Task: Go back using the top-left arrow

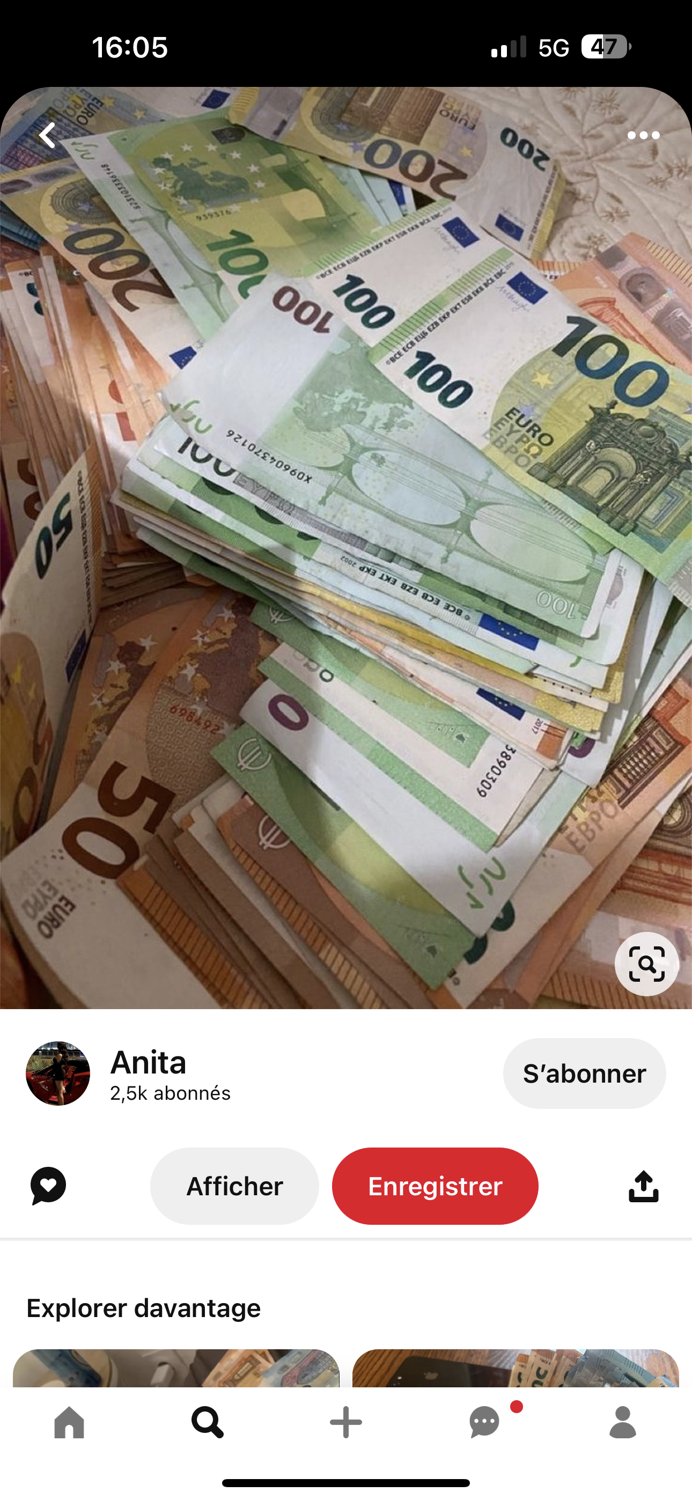Action: click(47, 135)
